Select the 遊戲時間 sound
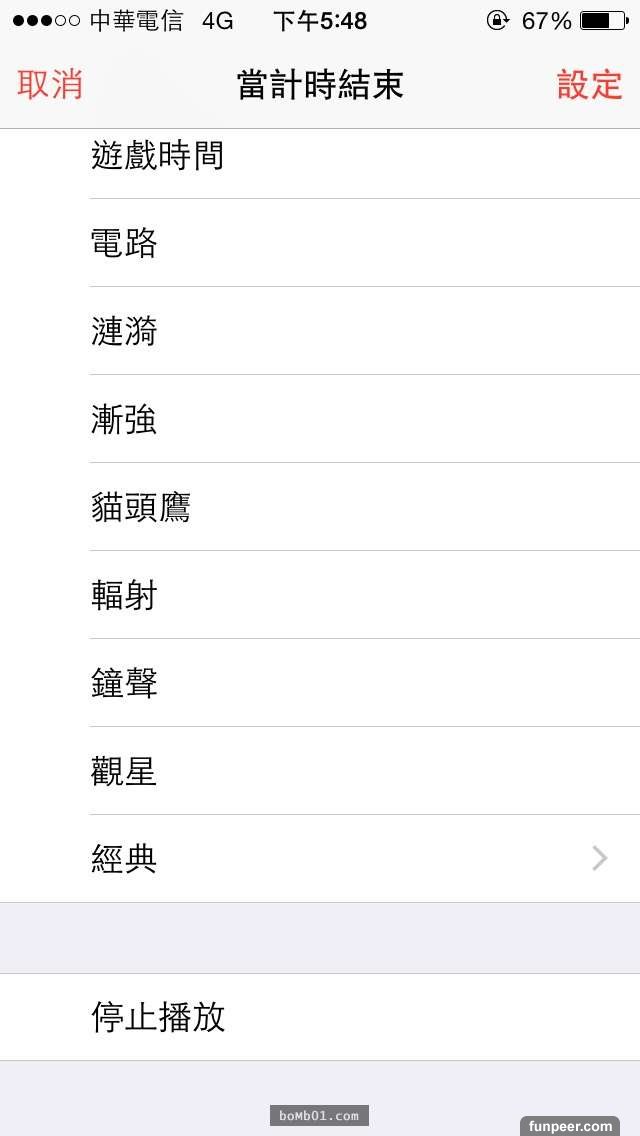 [x=157, y=156]
